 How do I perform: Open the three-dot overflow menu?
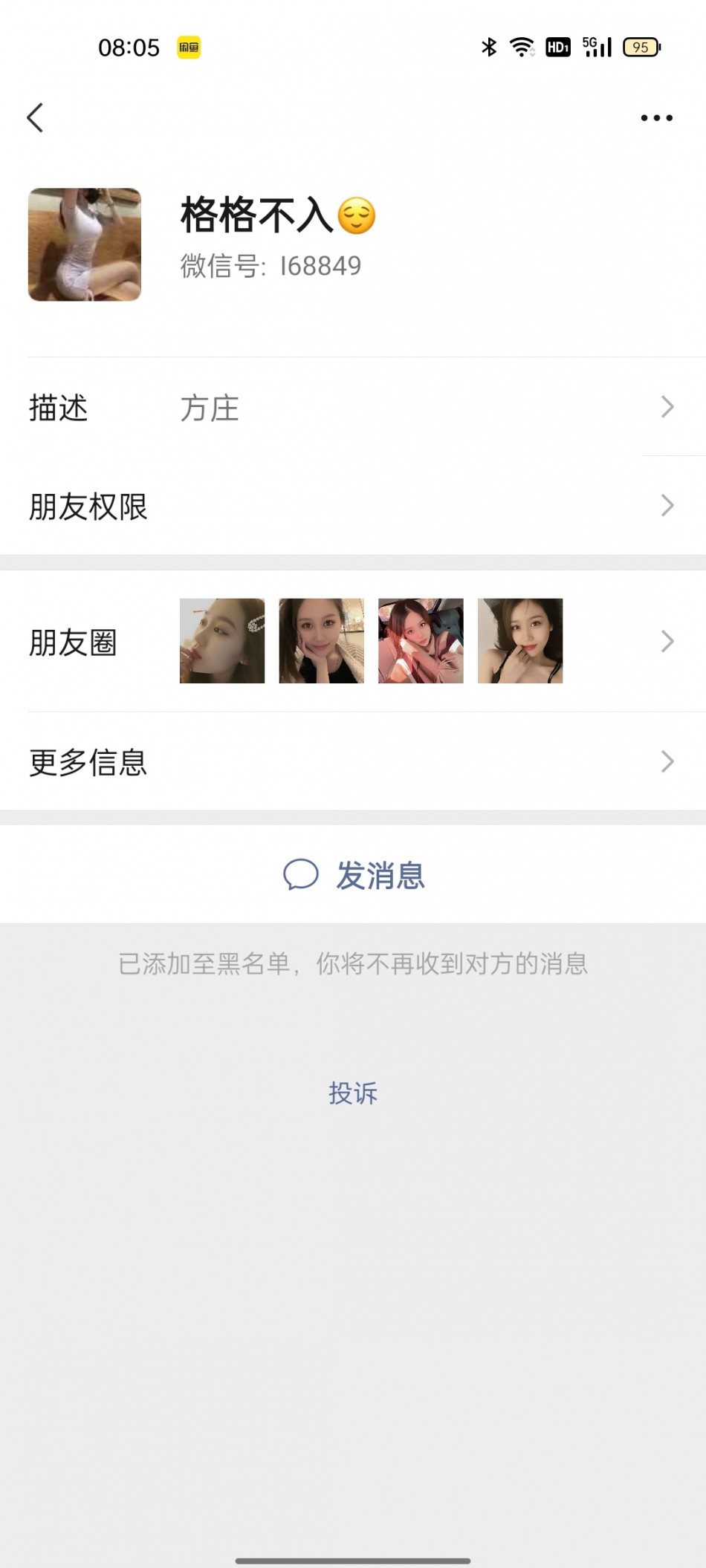click(x=656, y=117)
